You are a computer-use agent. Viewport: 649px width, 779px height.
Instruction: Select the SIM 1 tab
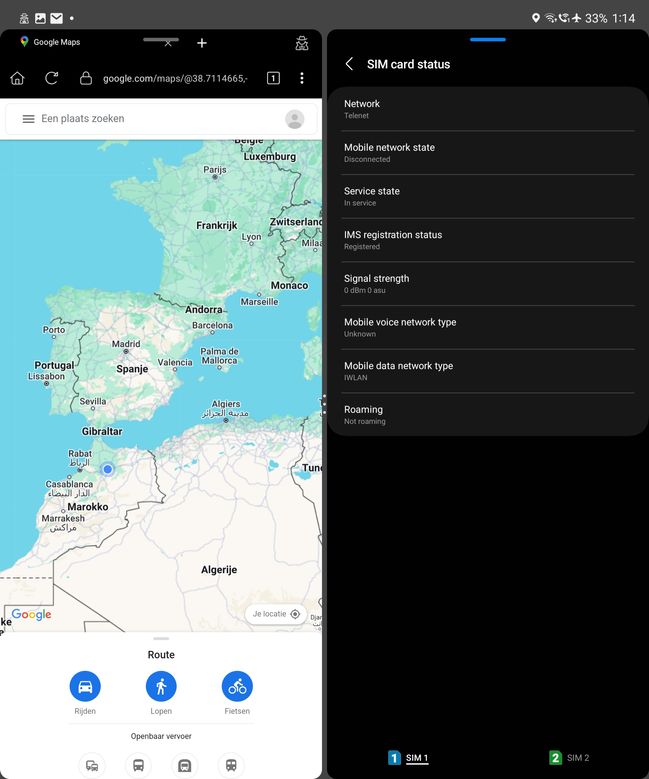pyautogui.click(x=408, y=758)
